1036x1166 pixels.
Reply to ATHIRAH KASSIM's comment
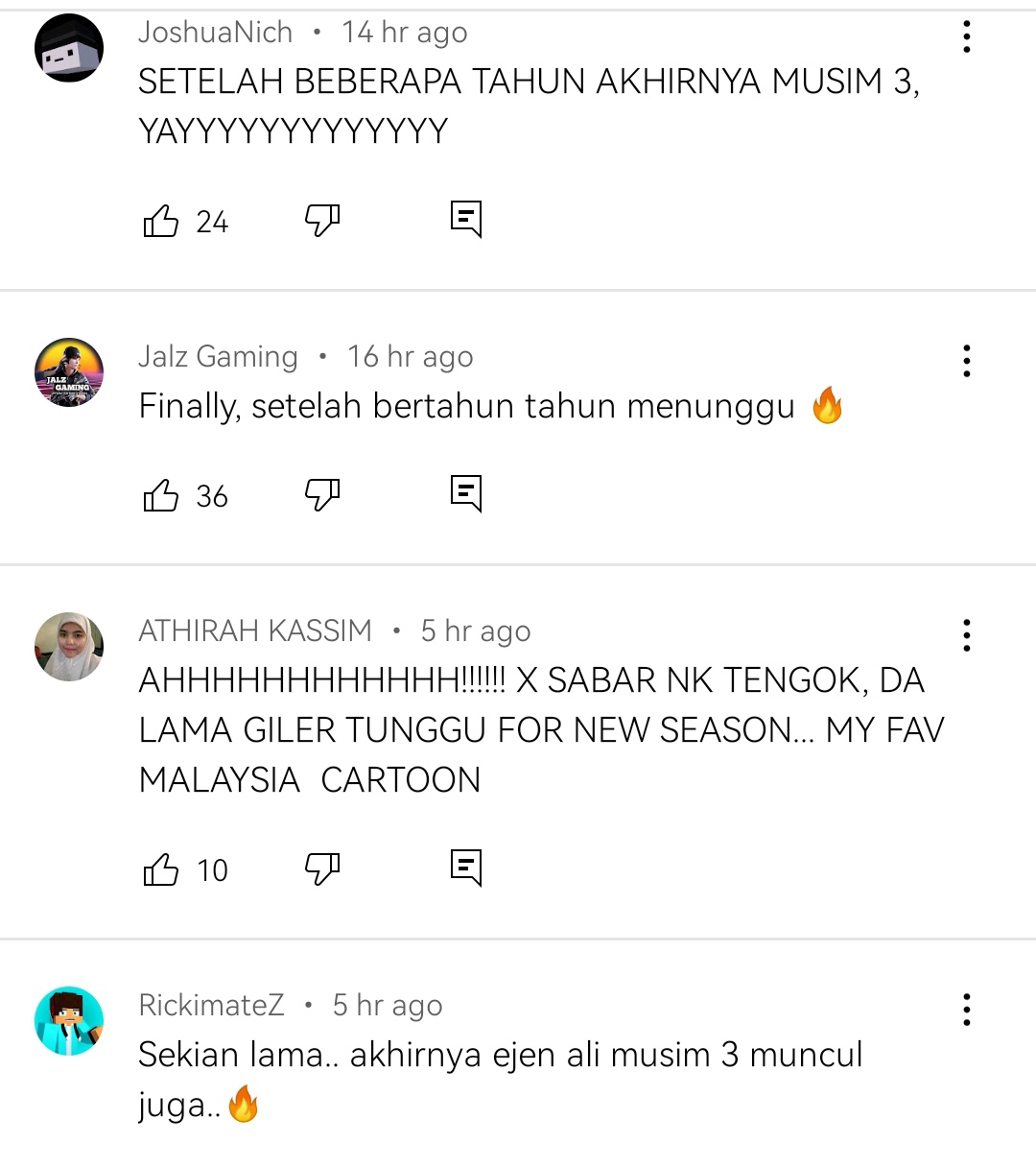click(466, 869)
